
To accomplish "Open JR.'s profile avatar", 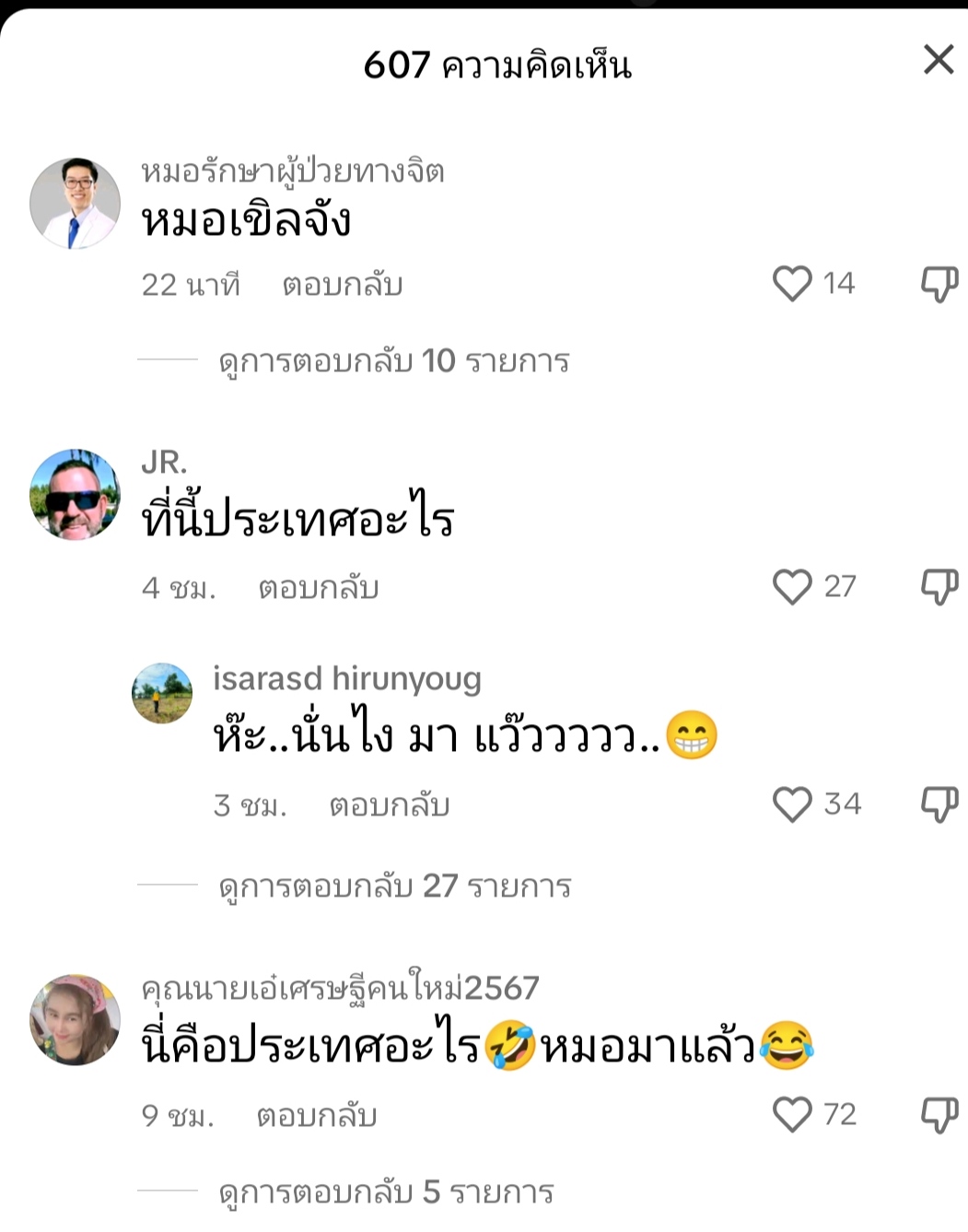I will [x=76, y=495].
